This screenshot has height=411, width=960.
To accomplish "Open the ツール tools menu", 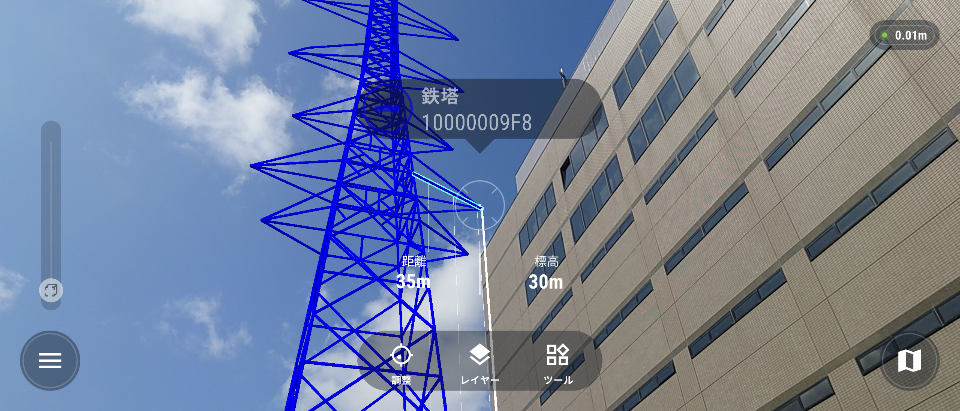I will click(558, 362).
